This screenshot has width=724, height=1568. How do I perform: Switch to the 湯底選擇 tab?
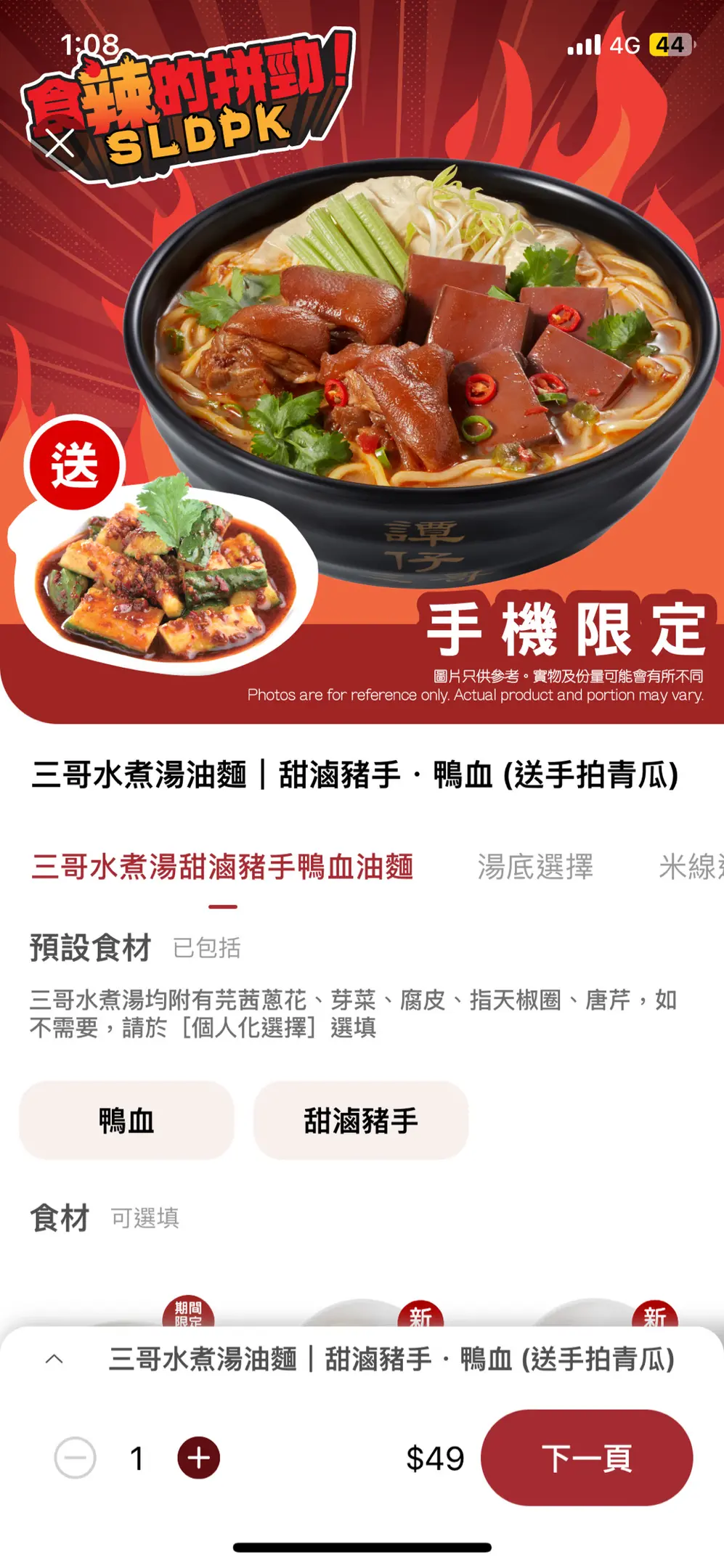(x=535, y=867)
